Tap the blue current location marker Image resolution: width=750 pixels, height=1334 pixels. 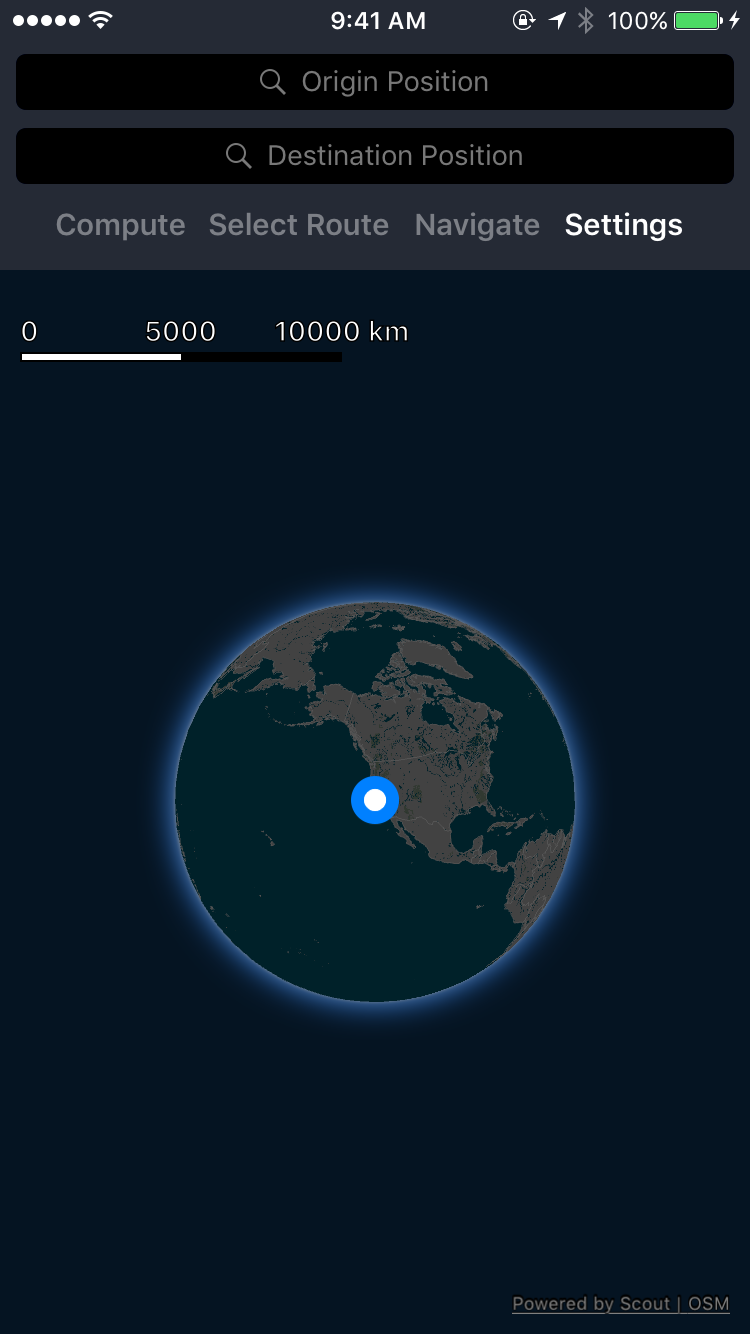click(x=375, y=800)
